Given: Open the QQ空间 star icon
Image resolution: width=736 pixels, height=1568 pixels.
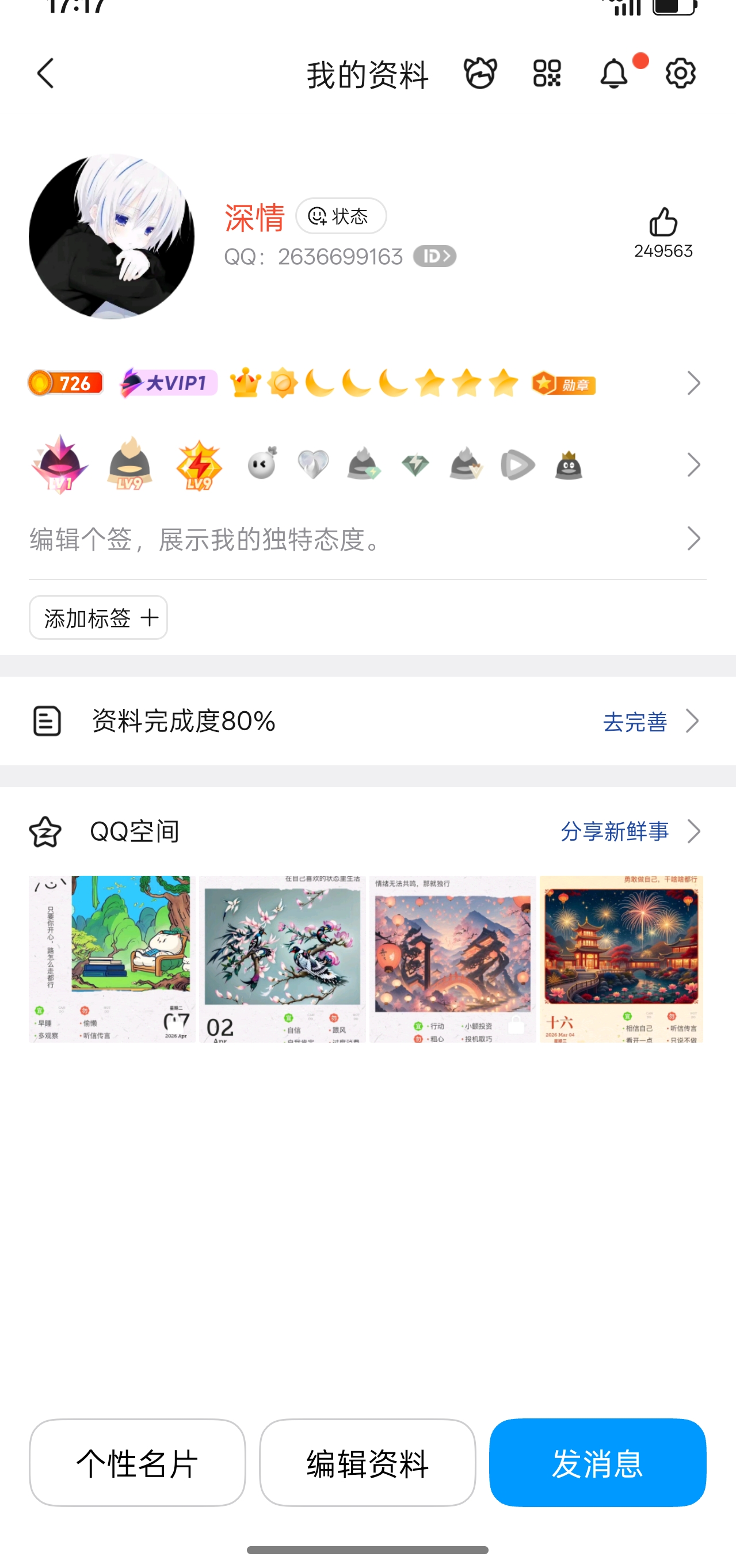Looking at the screenshot, I should click(46, 831).
